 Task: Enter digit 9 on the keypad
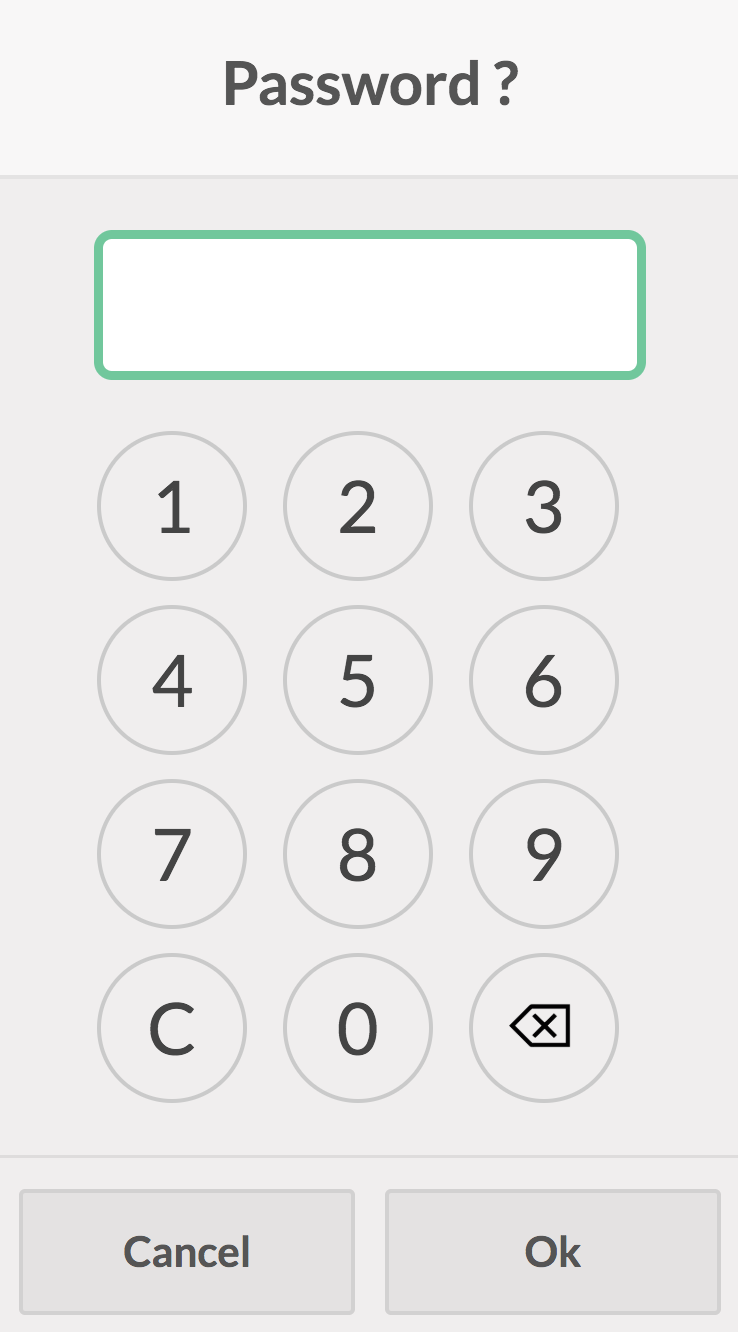(544, 854)
